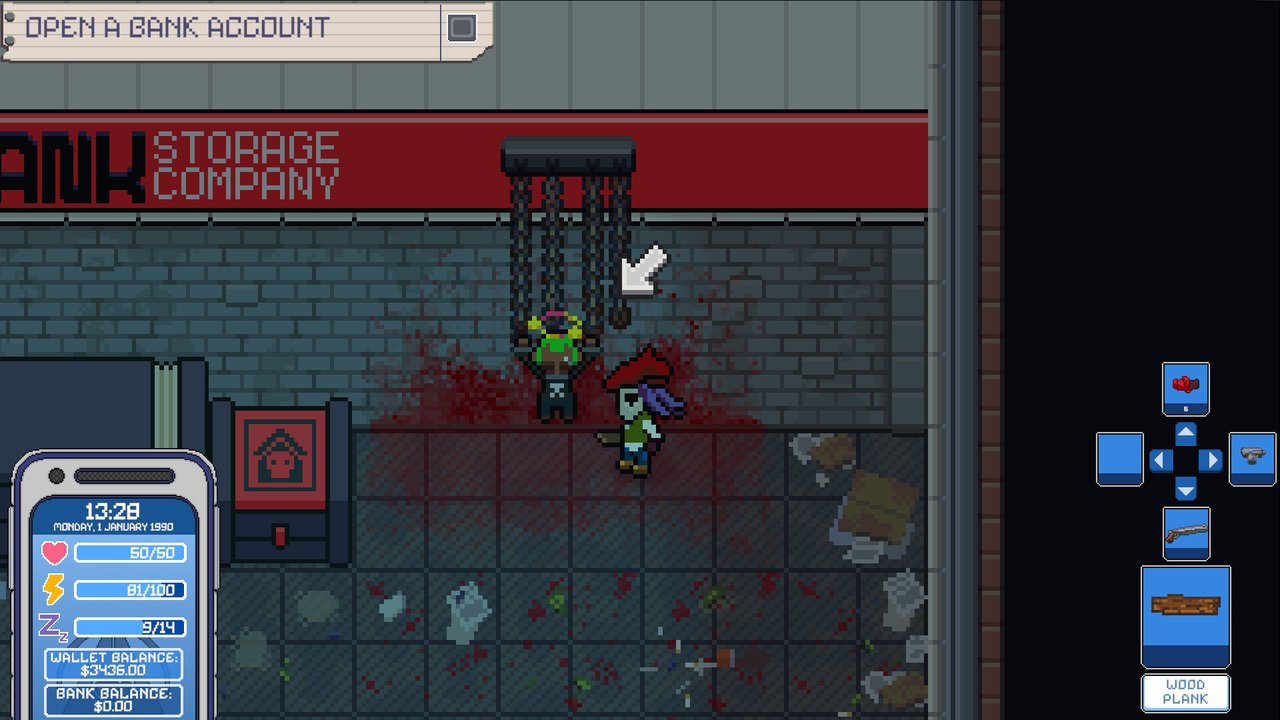Select the empty left inventory slot
The width and height of the screenshot is (1280, 720).
pyautogui.click(x=1120, y=459)
